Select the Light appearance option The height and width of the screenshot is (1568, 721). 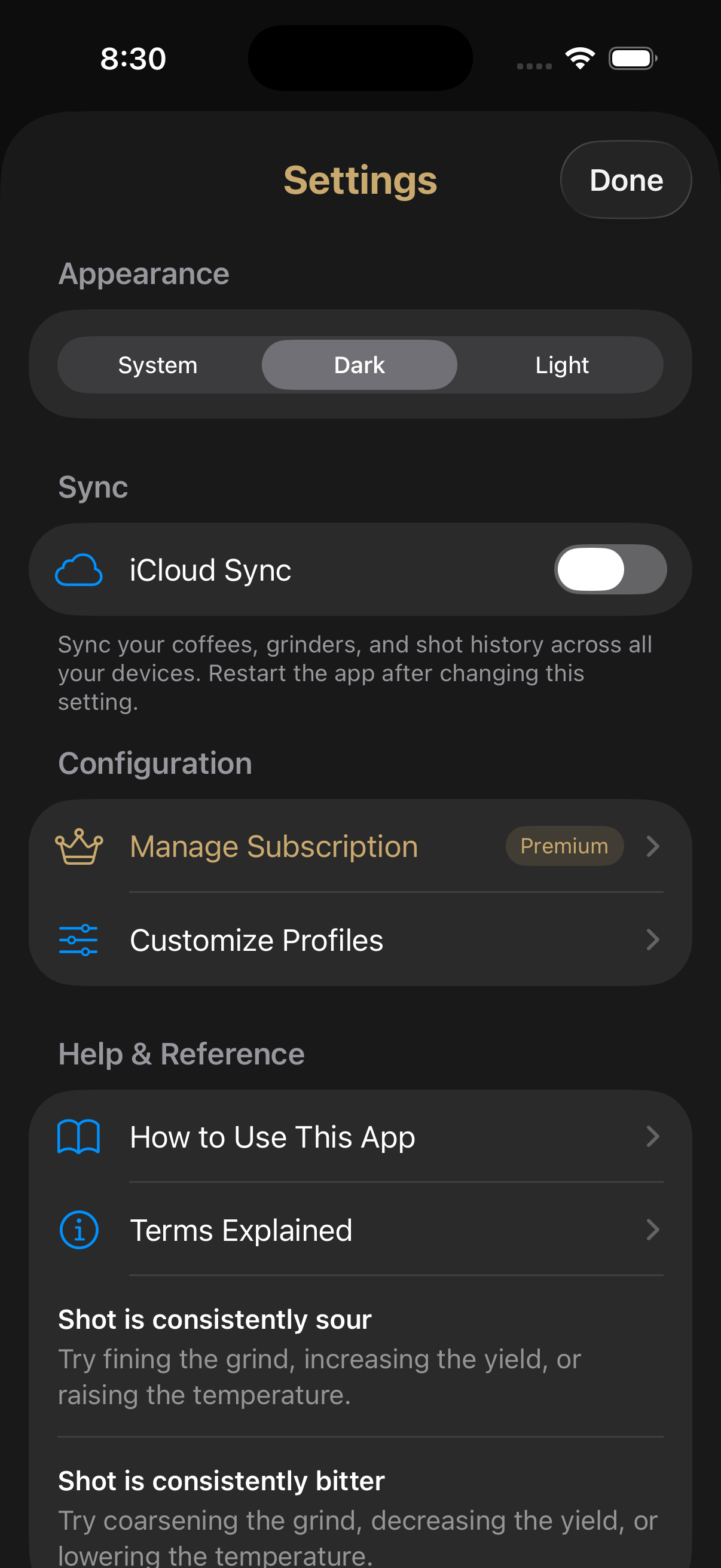click(x=561, y=364)
